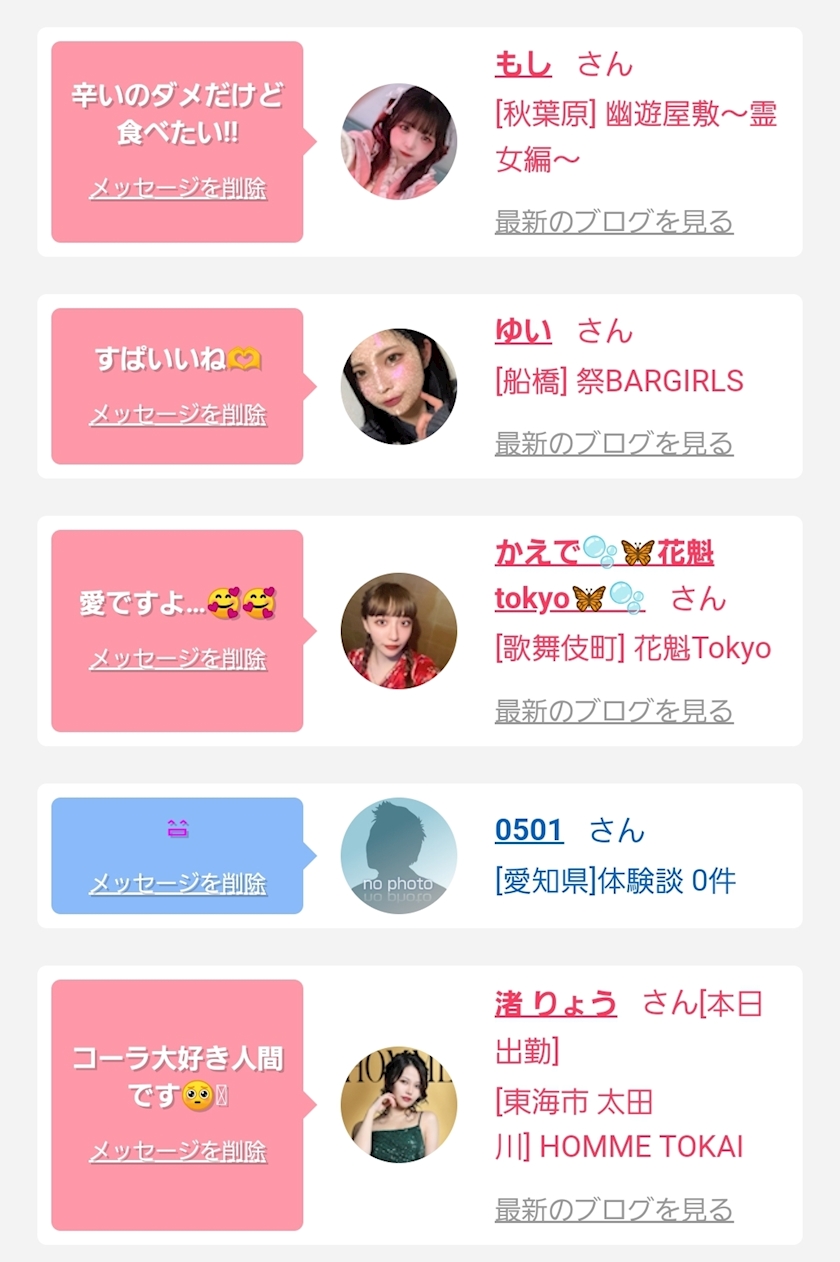Open ゆい's profile name link
Screen dimensions: 840x1262
coord(523,330)
